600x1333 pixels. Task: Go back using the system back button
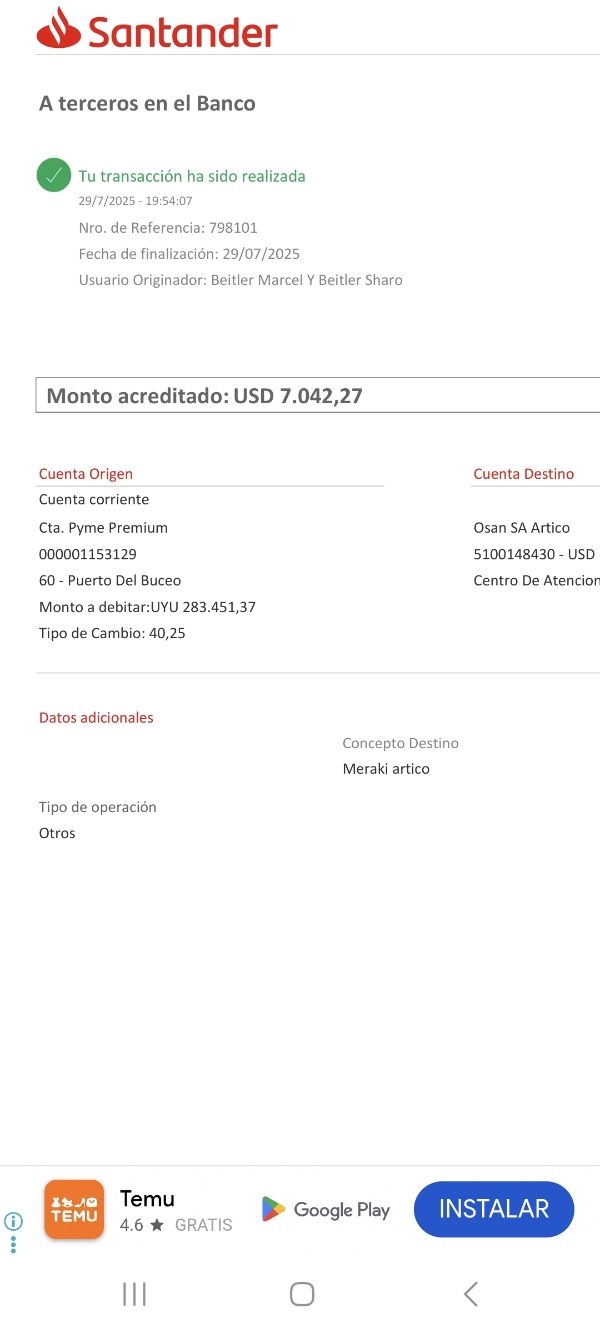pyautogui.click(x=471, y=1294)
